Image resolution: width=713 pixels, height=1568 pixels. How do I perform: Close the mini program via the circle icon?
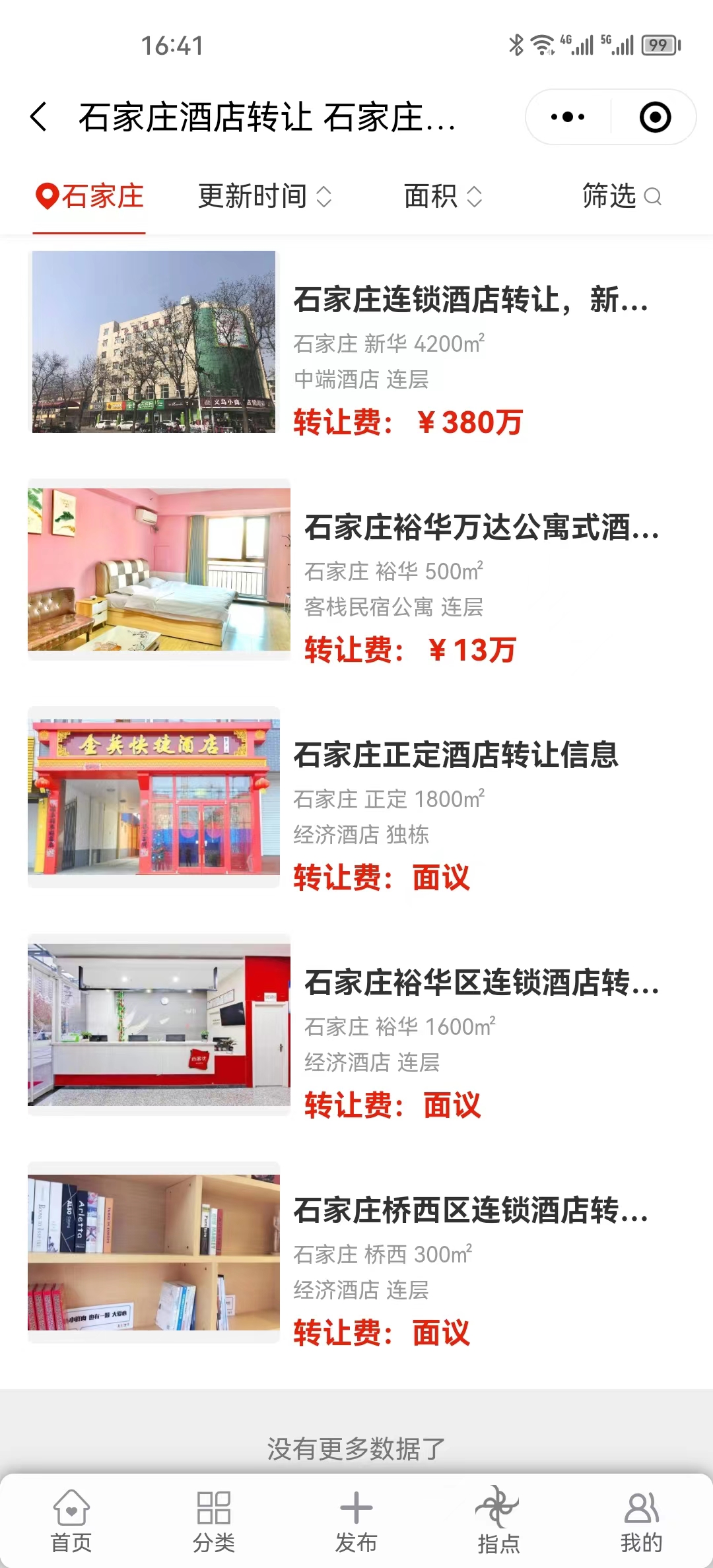pos(655,117)
